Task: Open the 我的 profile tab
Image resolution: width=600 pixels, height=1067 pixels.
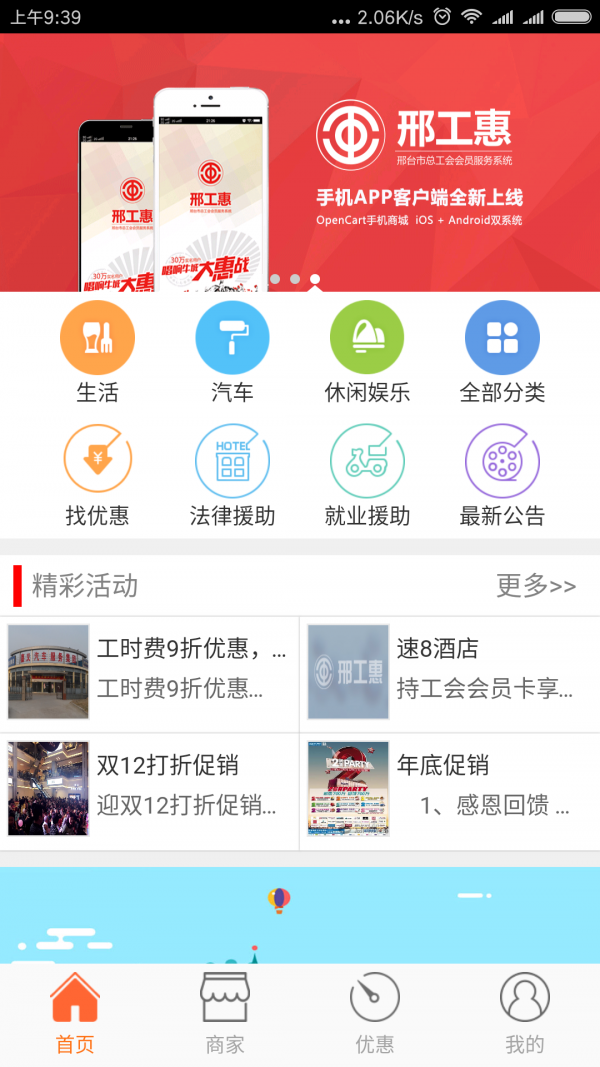Action: pyautogui.click(x=525, y=1015)
